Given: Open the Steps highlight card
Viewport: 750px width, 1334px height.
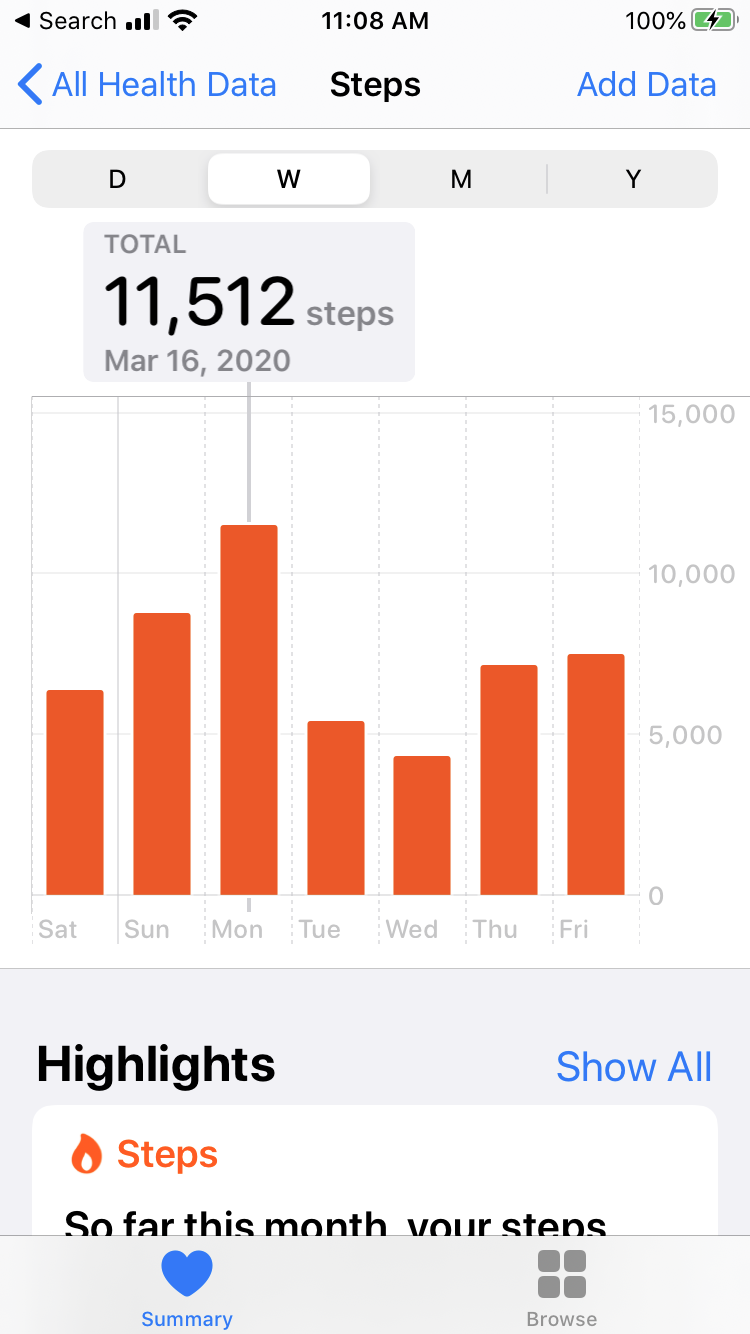Looking at the screenshot, I should pyautogui.click(x=375, y=1170).
